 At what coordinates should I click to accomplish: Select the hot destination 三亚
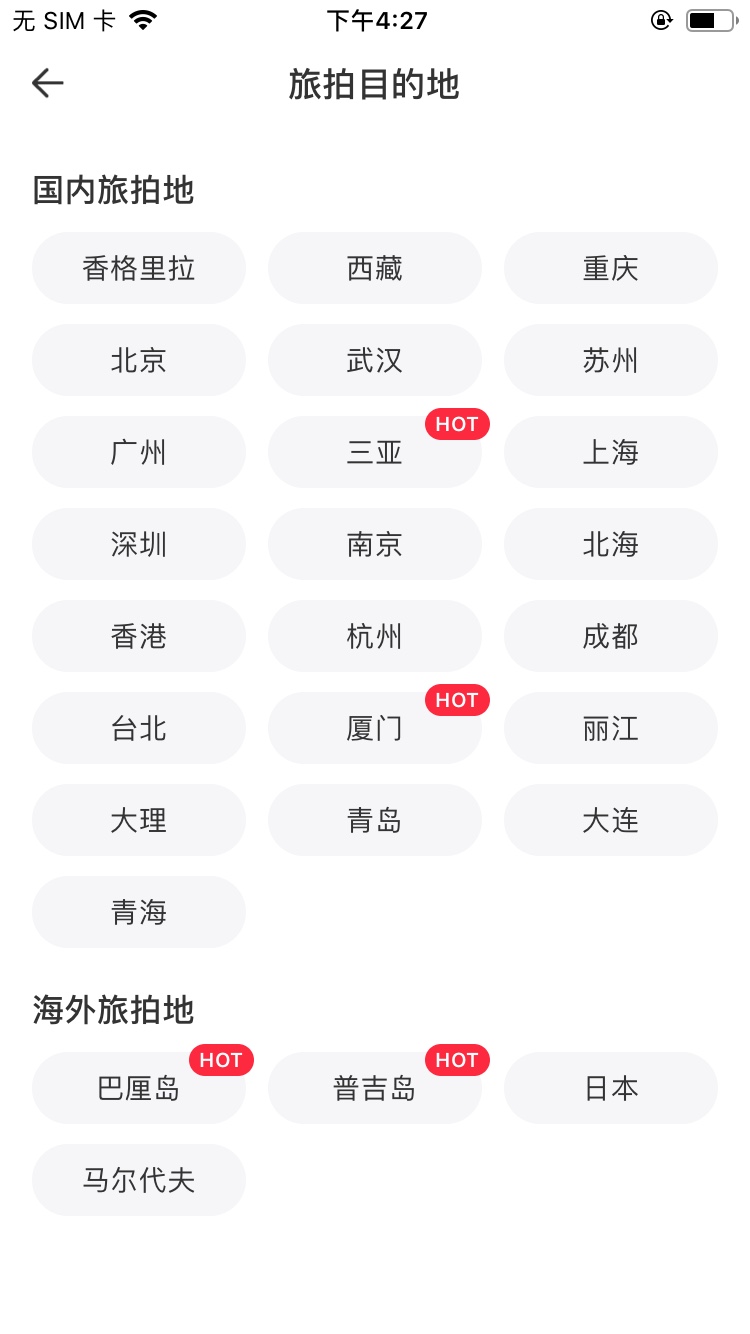[375, 452]
